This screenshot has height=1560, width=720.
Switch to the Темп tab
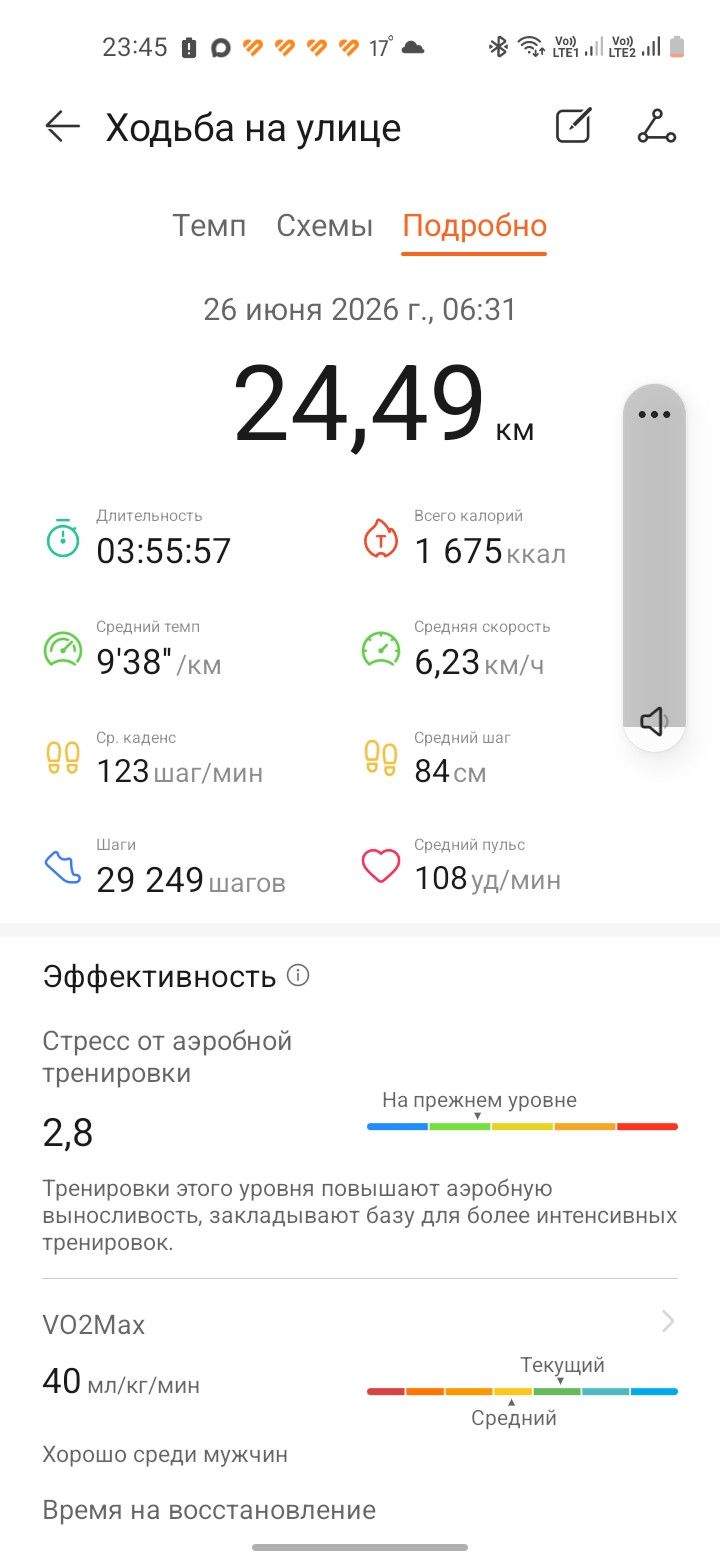pyautogui.click(x=209, y=225)
